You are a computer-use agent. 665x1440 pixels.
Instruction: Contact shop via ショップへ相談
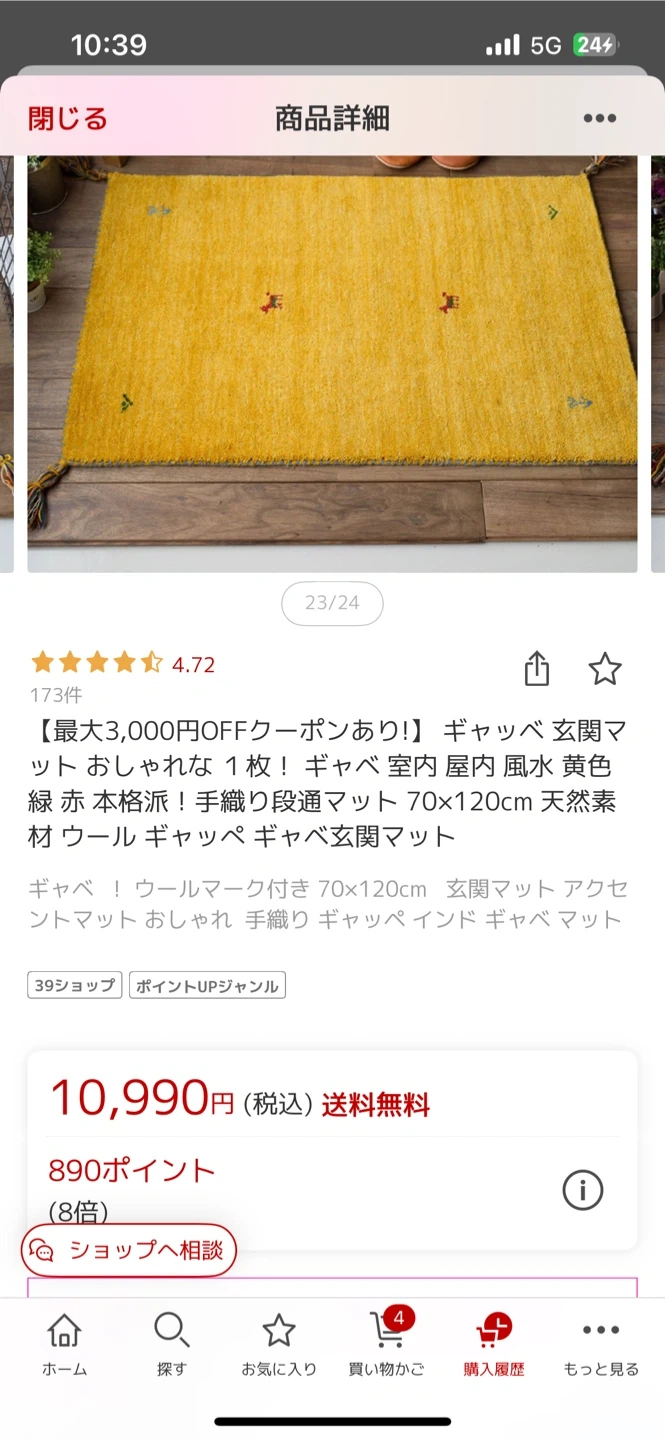coord(130,1250)
